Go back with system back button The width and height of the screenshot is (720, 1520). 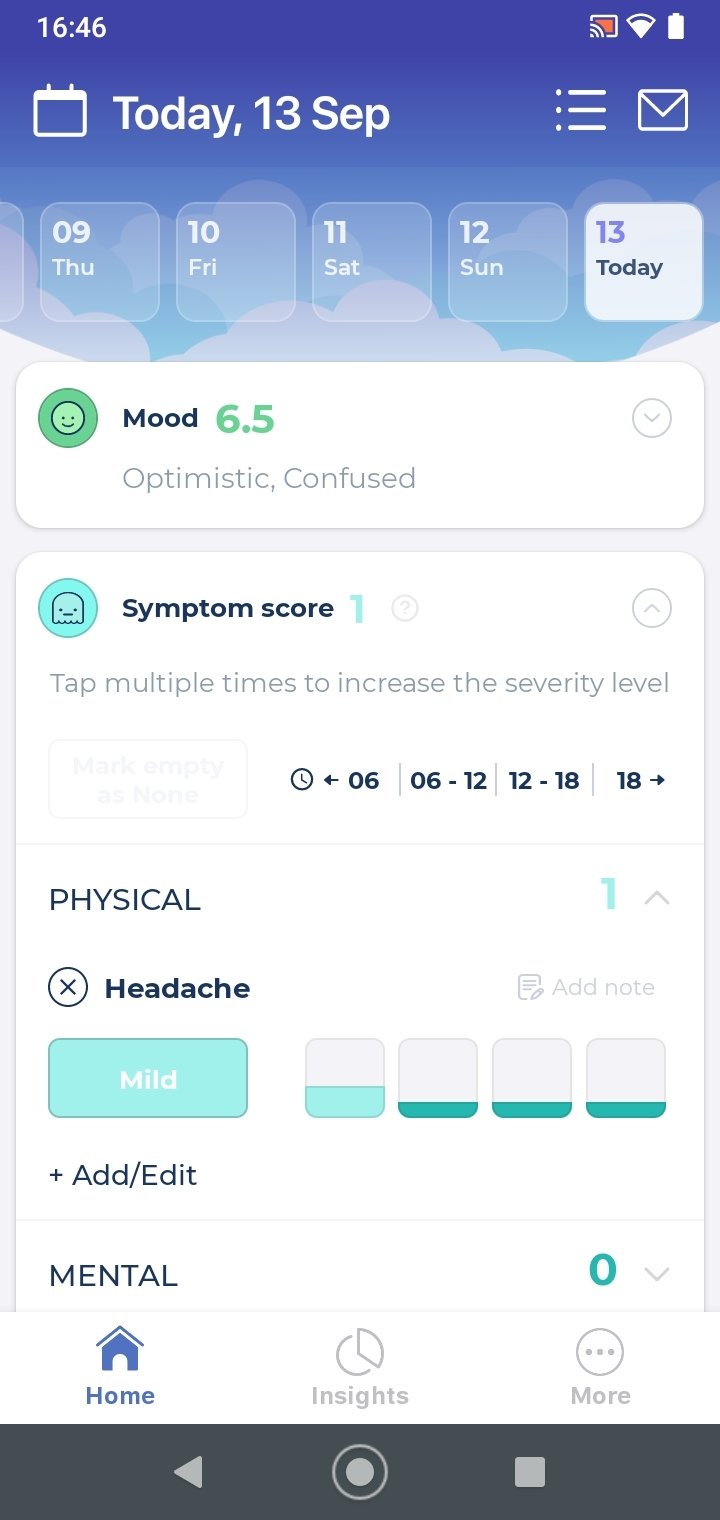(x=188, y=1471)
